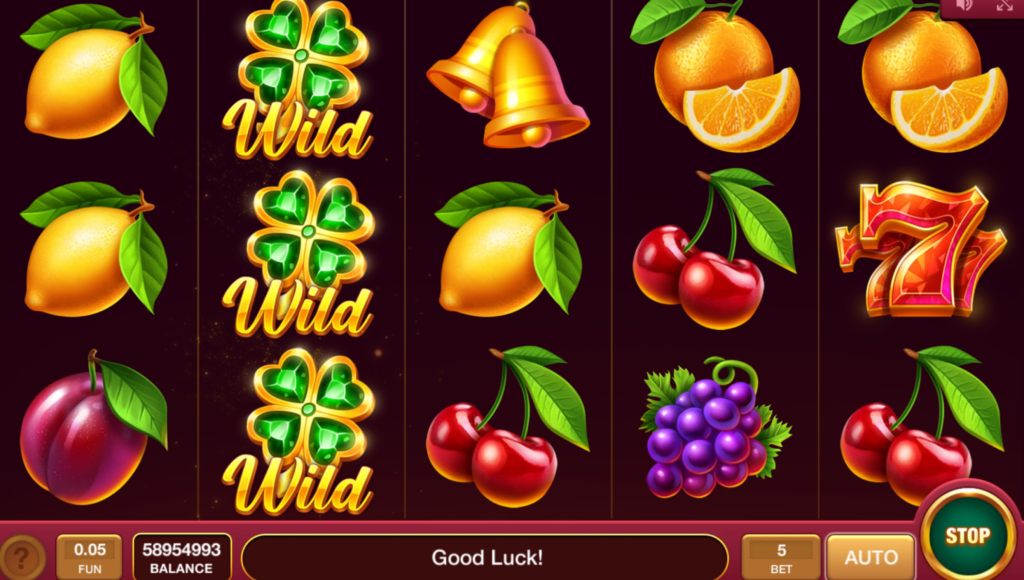The image size is (1024, 580).
Task: Mute the game sound
Action: tap(965, 6)
